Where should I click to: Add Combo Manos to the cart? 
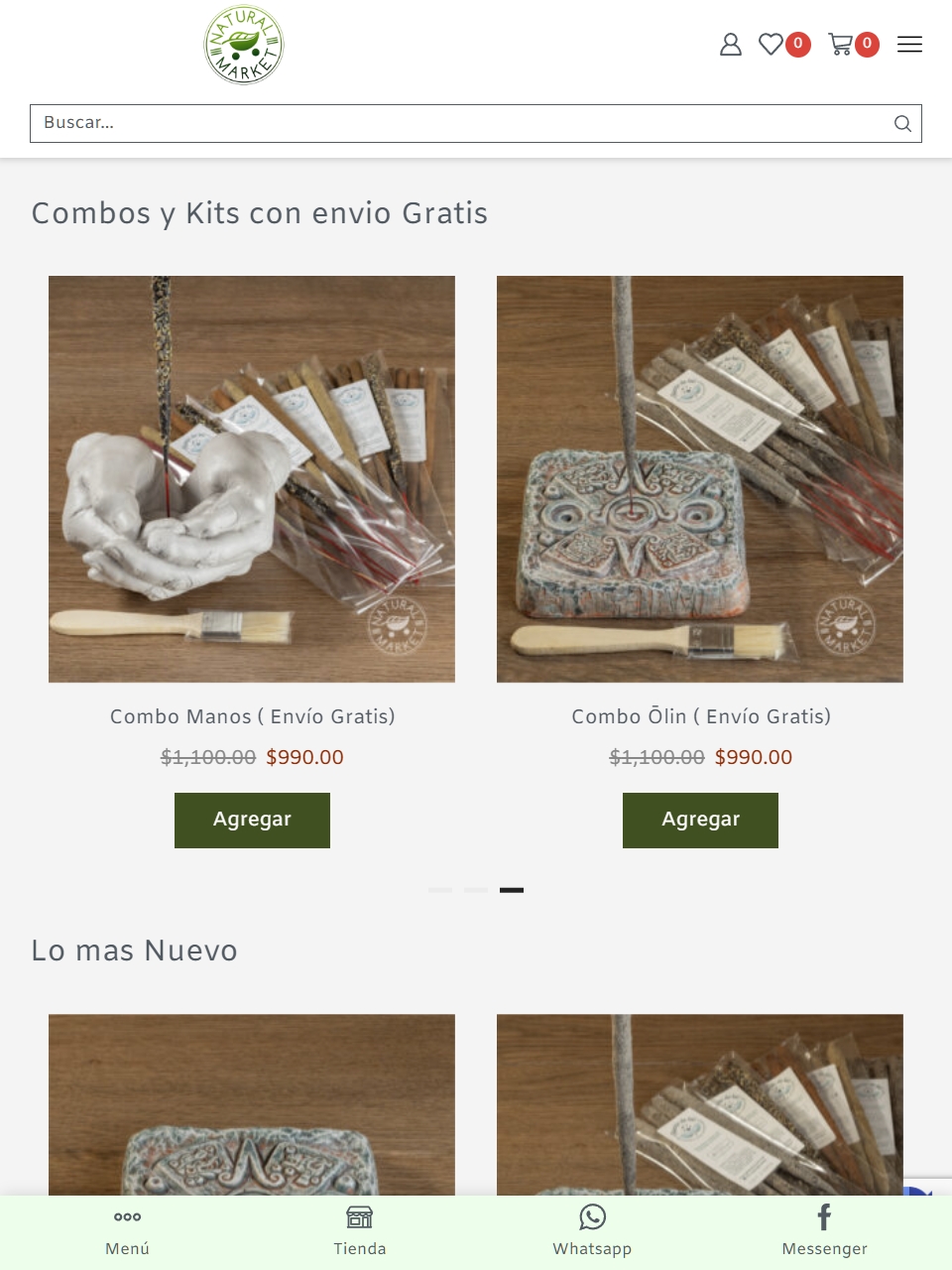[252, 820]
